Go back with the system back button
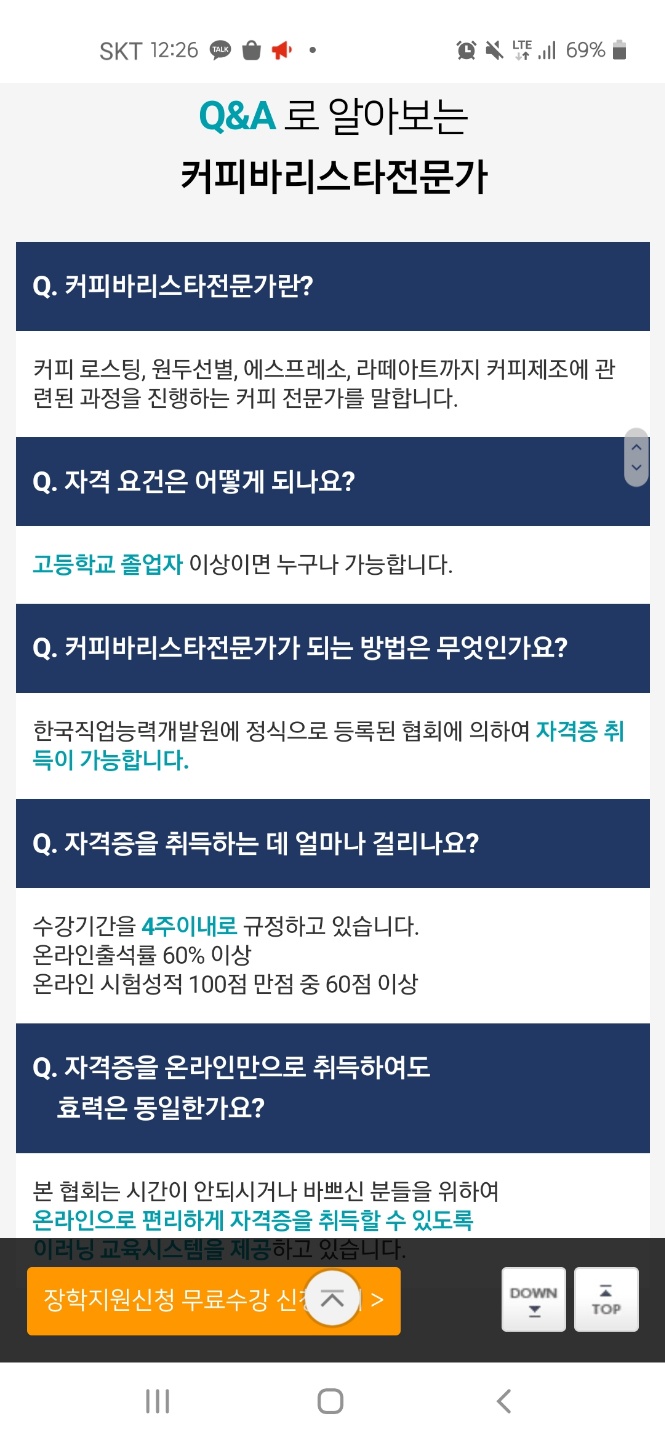 (x=504, y=1401)
